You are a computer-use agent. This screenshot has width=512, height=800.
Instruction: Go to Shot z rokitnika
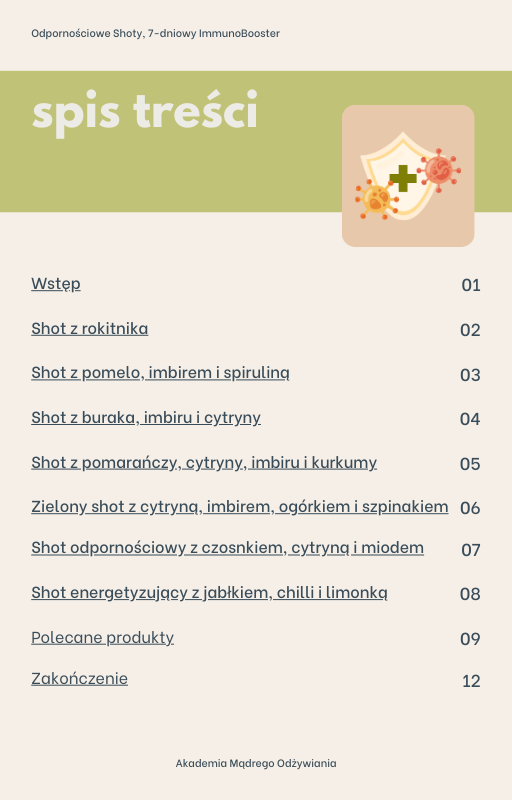pyautogui.click(x=90, y=329)
